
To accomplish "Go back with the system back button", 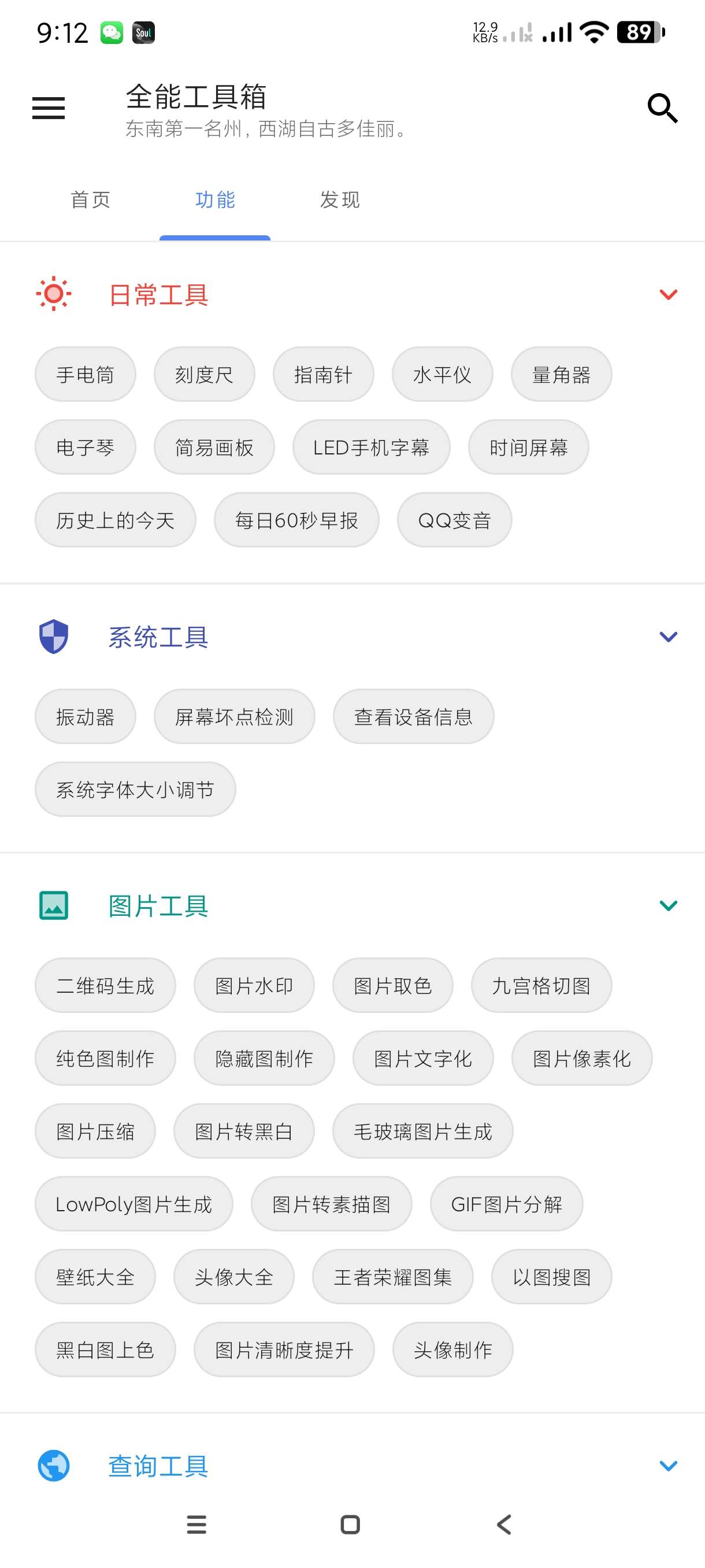I will [x=504, y=1525].
